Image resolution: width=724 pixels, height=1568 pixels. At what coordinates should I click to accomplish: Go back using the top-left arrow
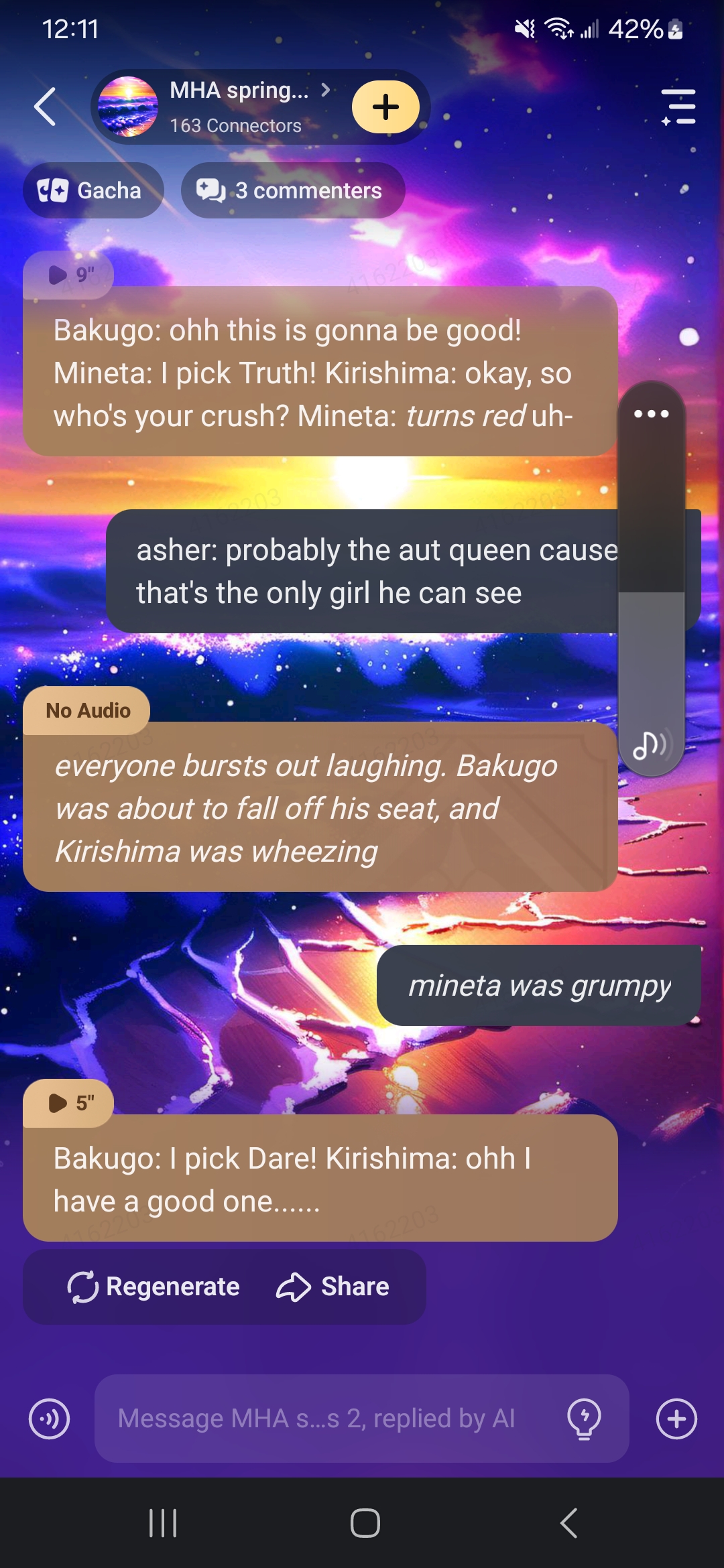coord(45,107)
